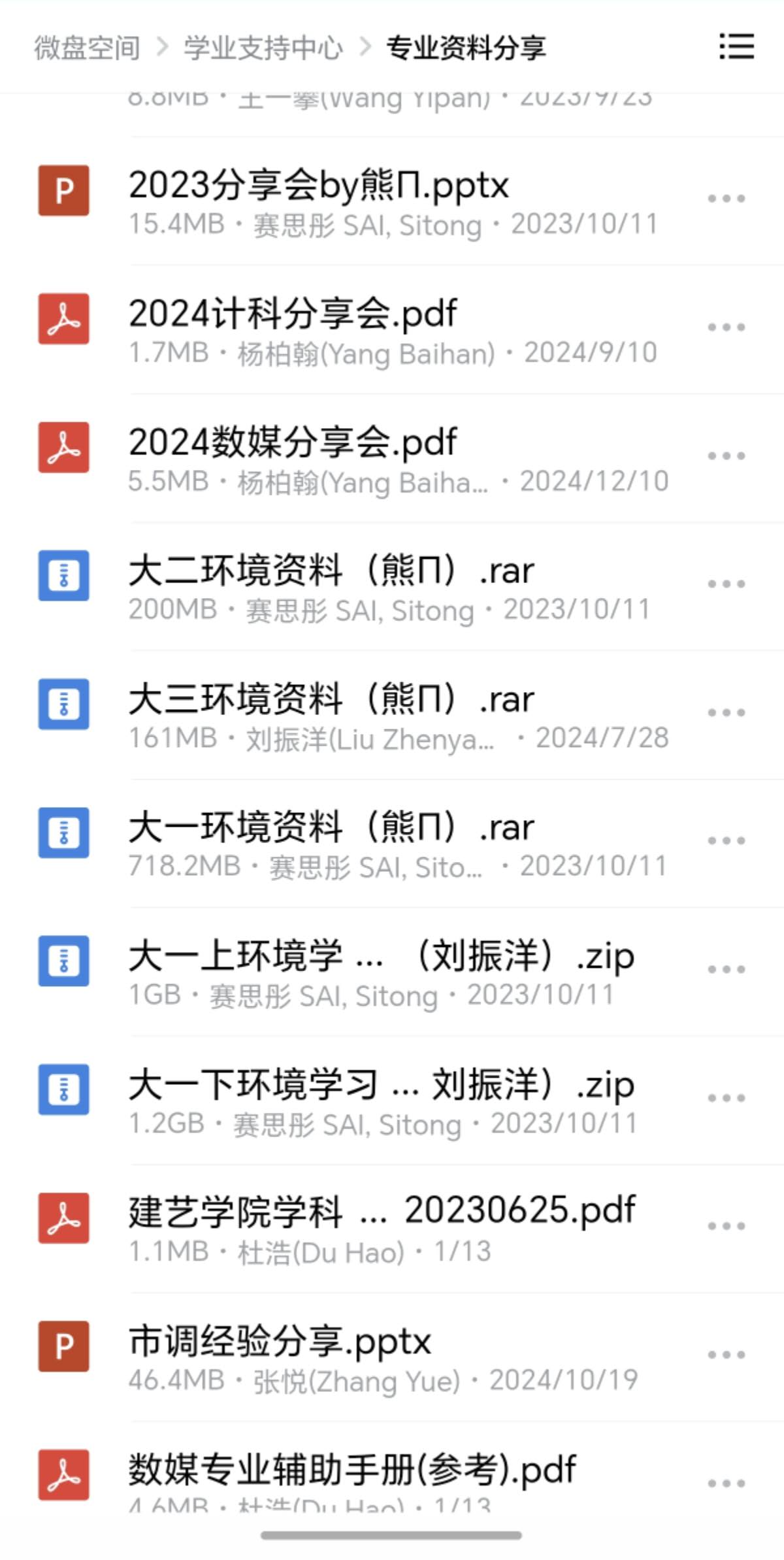Tap the more icon for 2023分享会by熊Π.pptx
The height and width of the screenshot is (1560, 784).
pos(726,199)
